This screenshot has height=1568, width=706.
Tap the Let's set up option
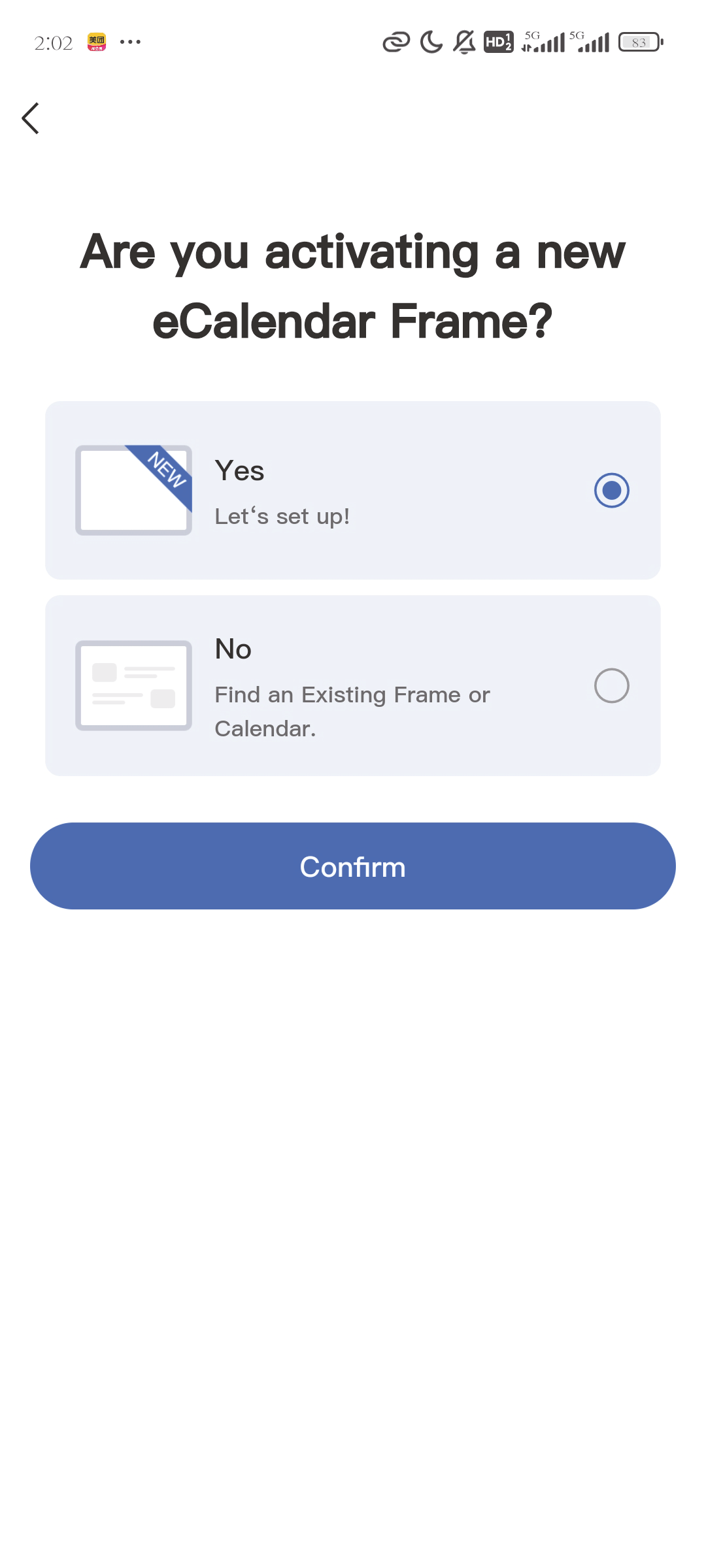coord(282,515)
